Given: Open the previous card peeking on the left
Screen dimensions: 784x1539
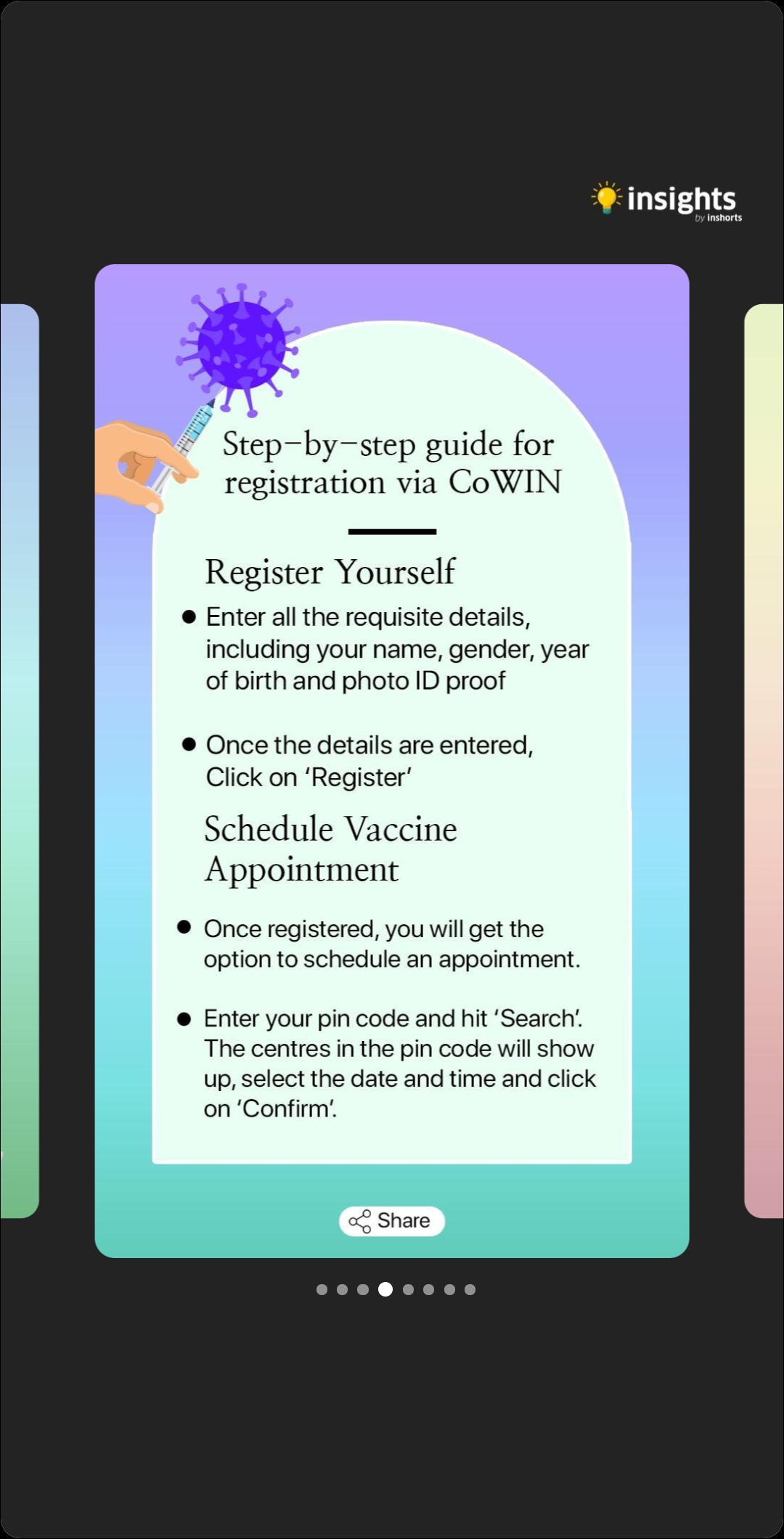Looking at the screenshot, I should pyautogui.click(x=20, y=761).
